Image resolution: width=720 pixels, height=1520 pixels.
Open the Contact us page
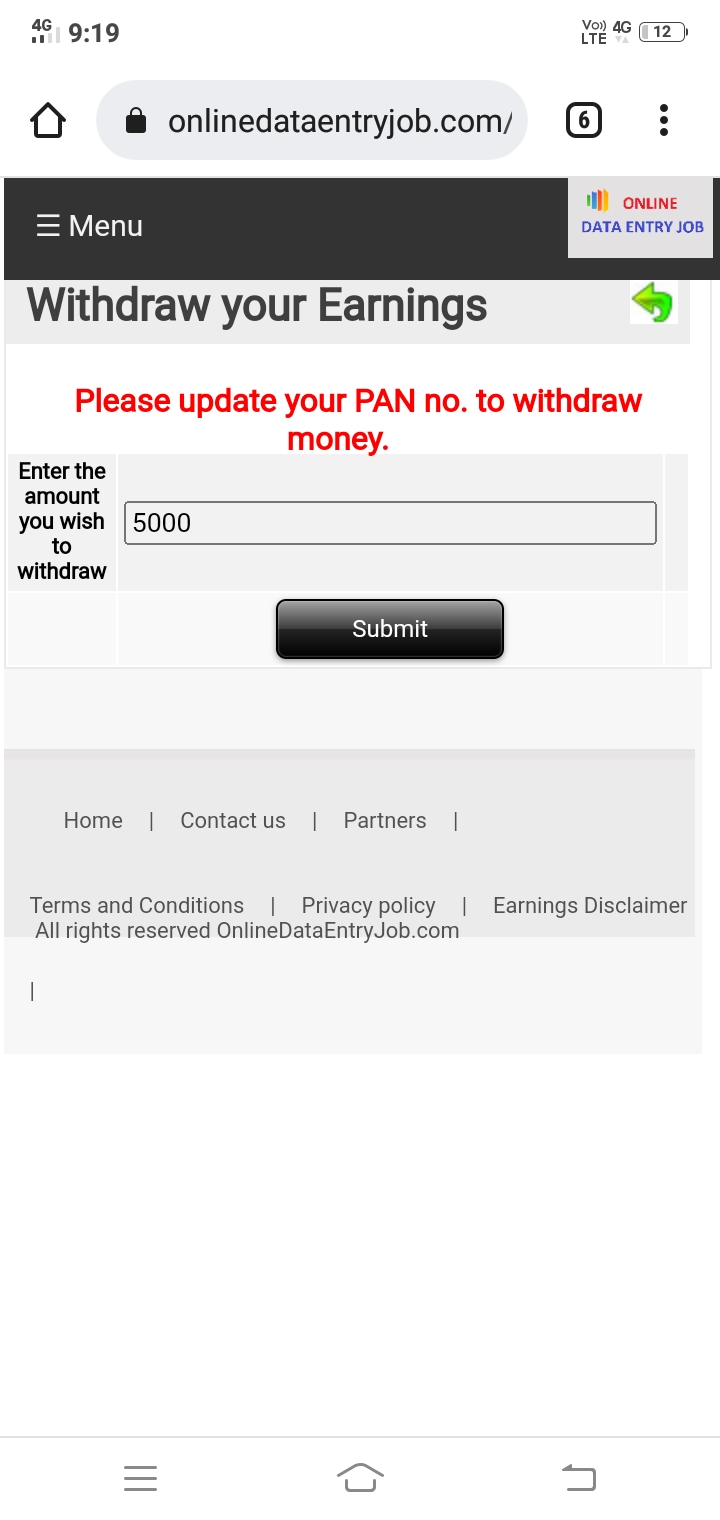(233, 821)
